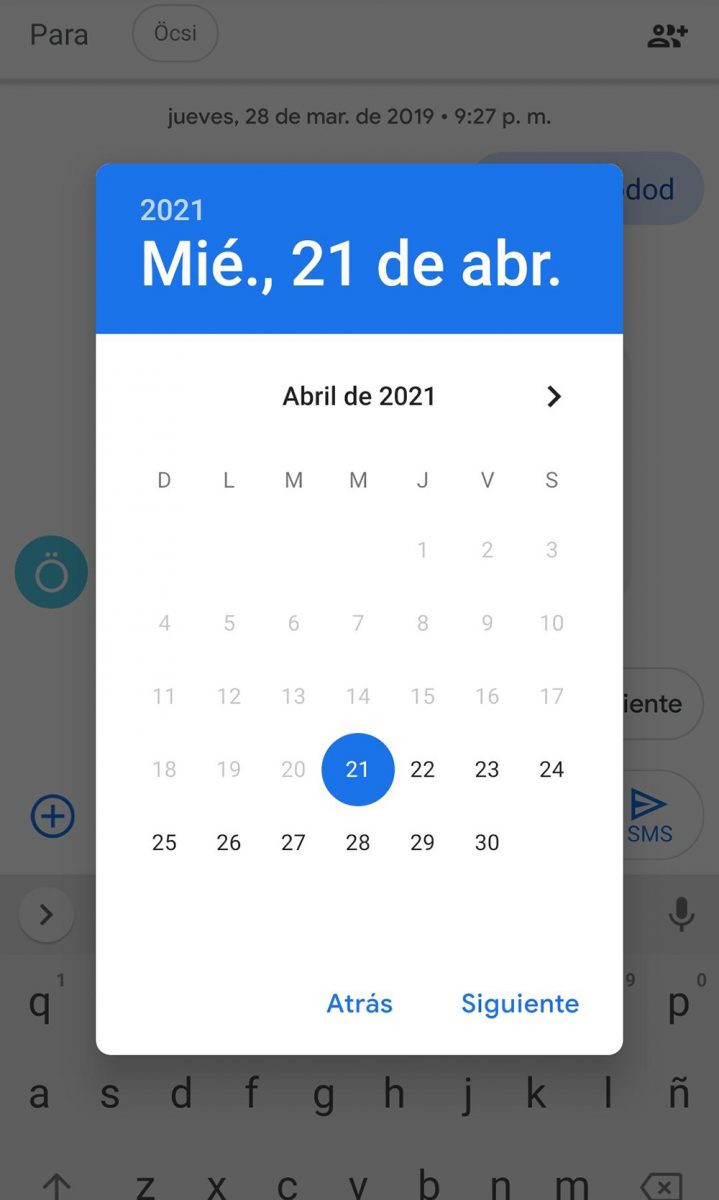Select April 22 in the calendar
The height and width of the screenshot is (1200, 719).
tap(422, 769)
